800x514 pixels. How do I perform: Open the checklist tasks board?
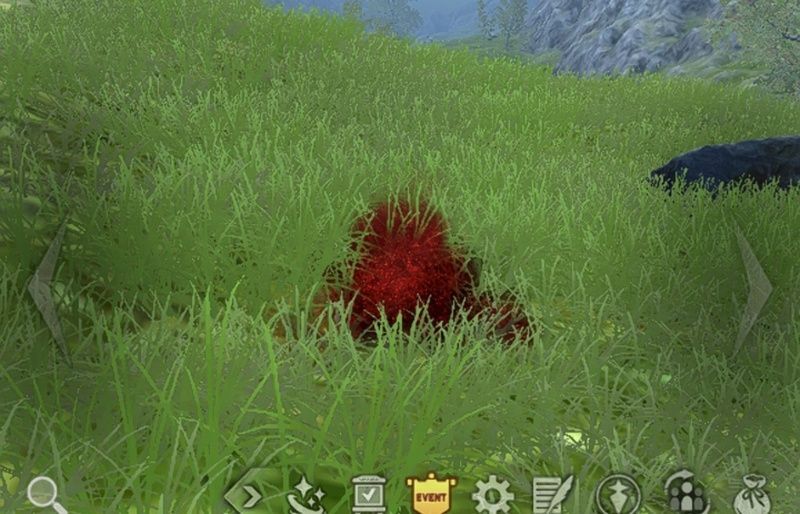[x=368, y=495]
